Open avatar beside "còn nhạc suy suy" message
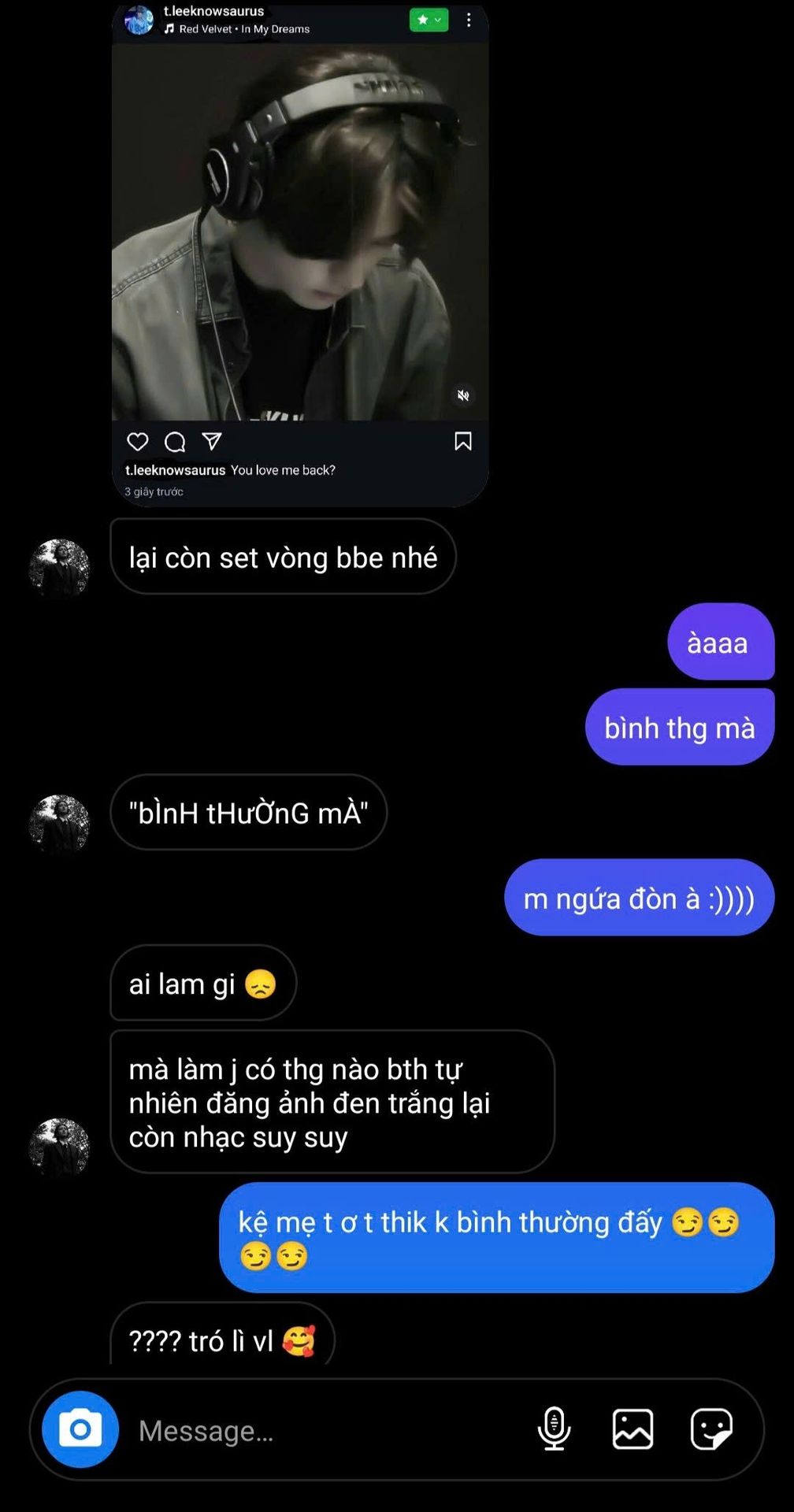Viewport: 794px width, 1512px height. [x=59, y=1146]
